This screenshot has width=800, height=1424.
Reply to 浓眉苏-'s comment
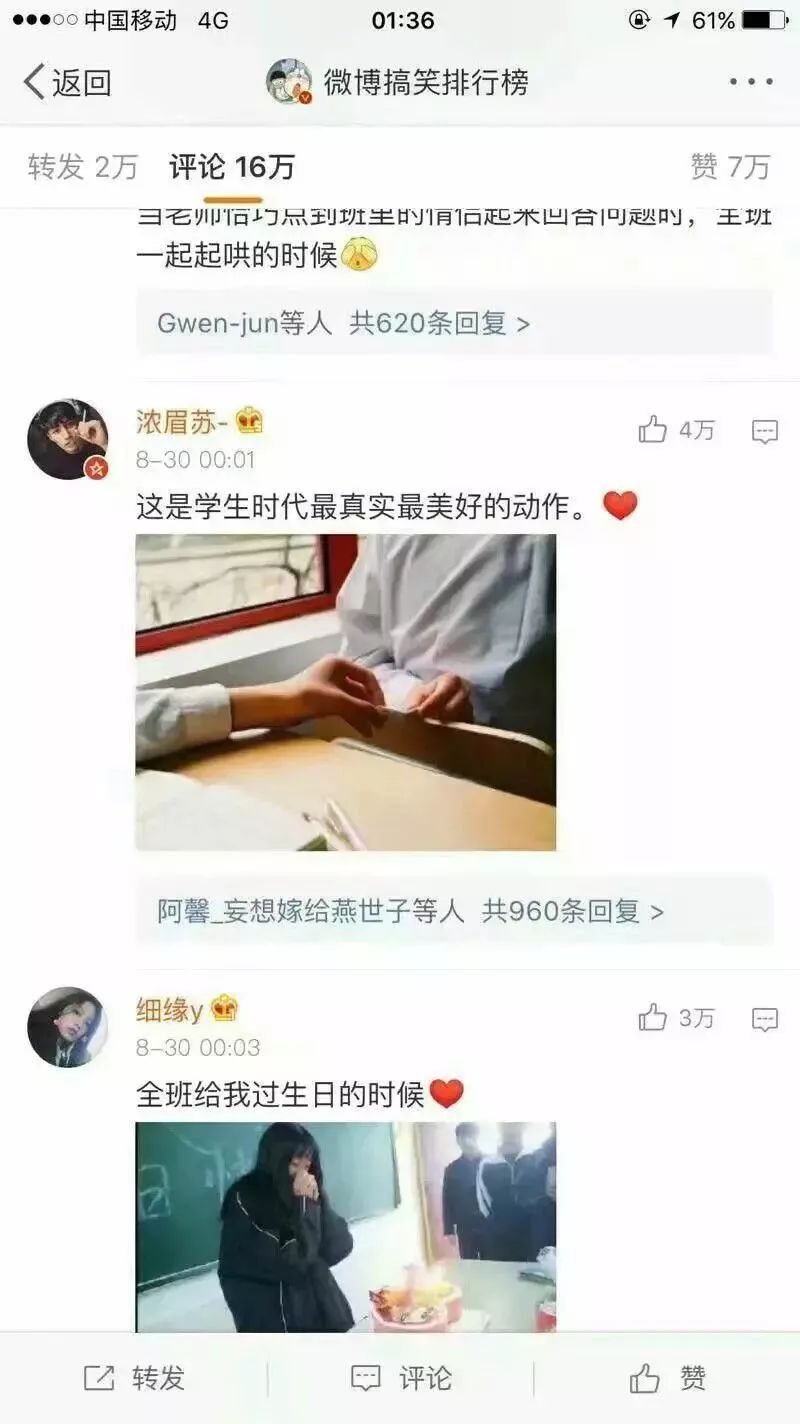765,432
